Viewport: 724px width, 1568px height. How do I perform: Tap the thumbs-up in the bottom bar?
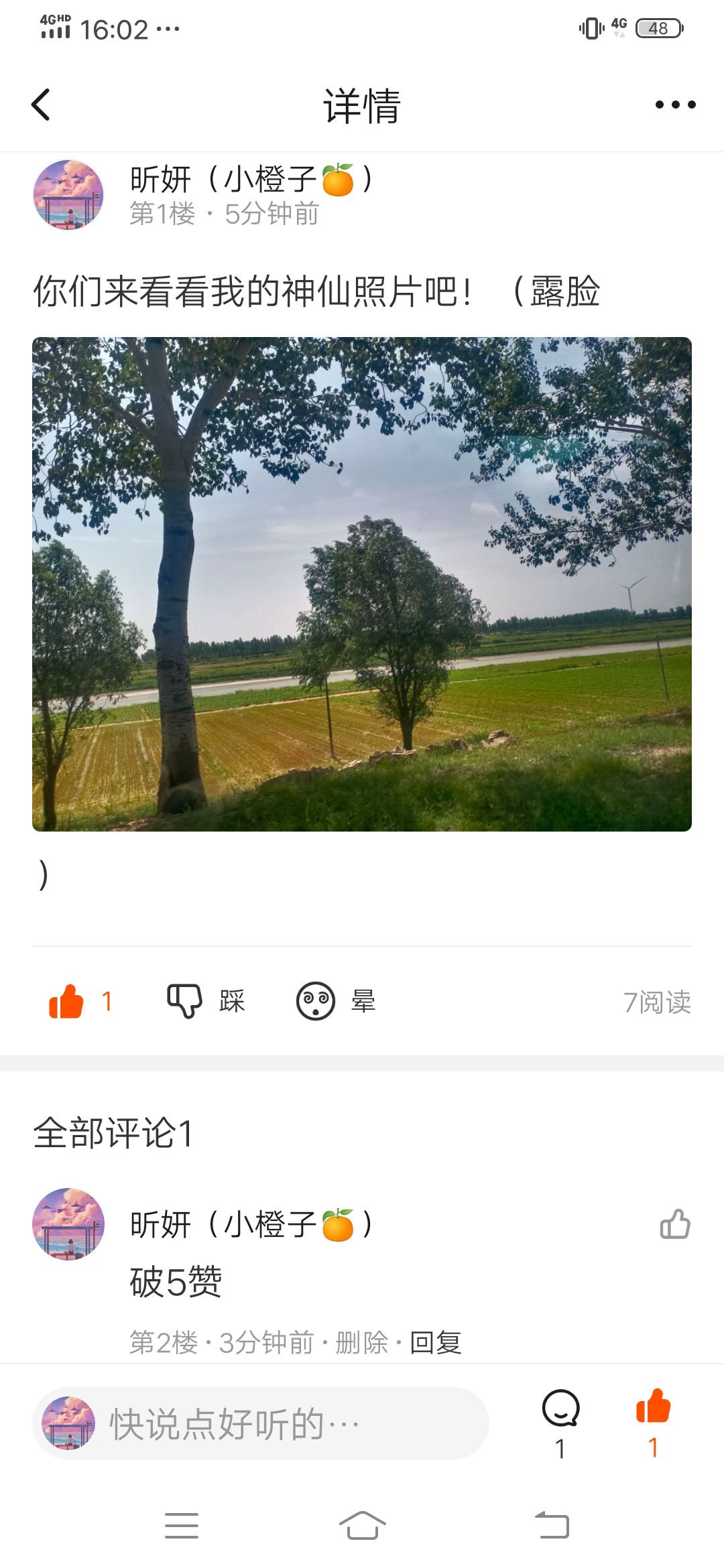[653, 1407]
